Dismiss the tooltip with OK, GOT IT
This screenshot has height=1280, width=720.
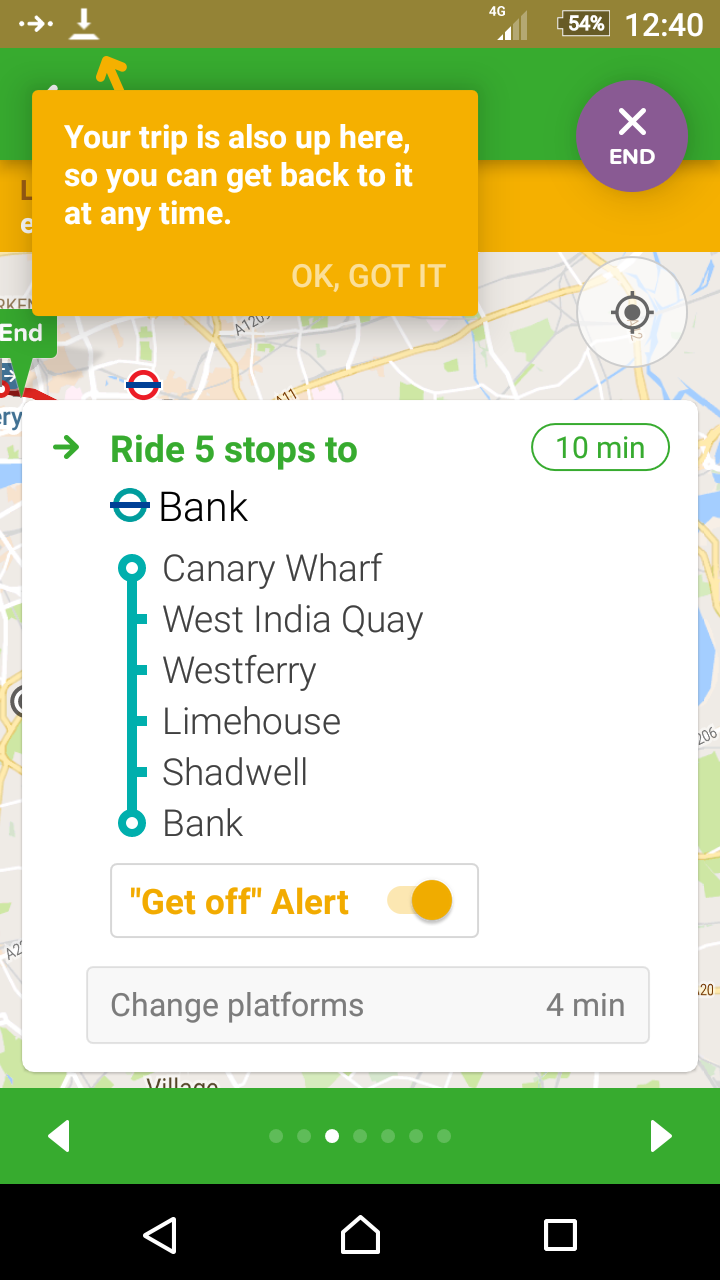369,275
